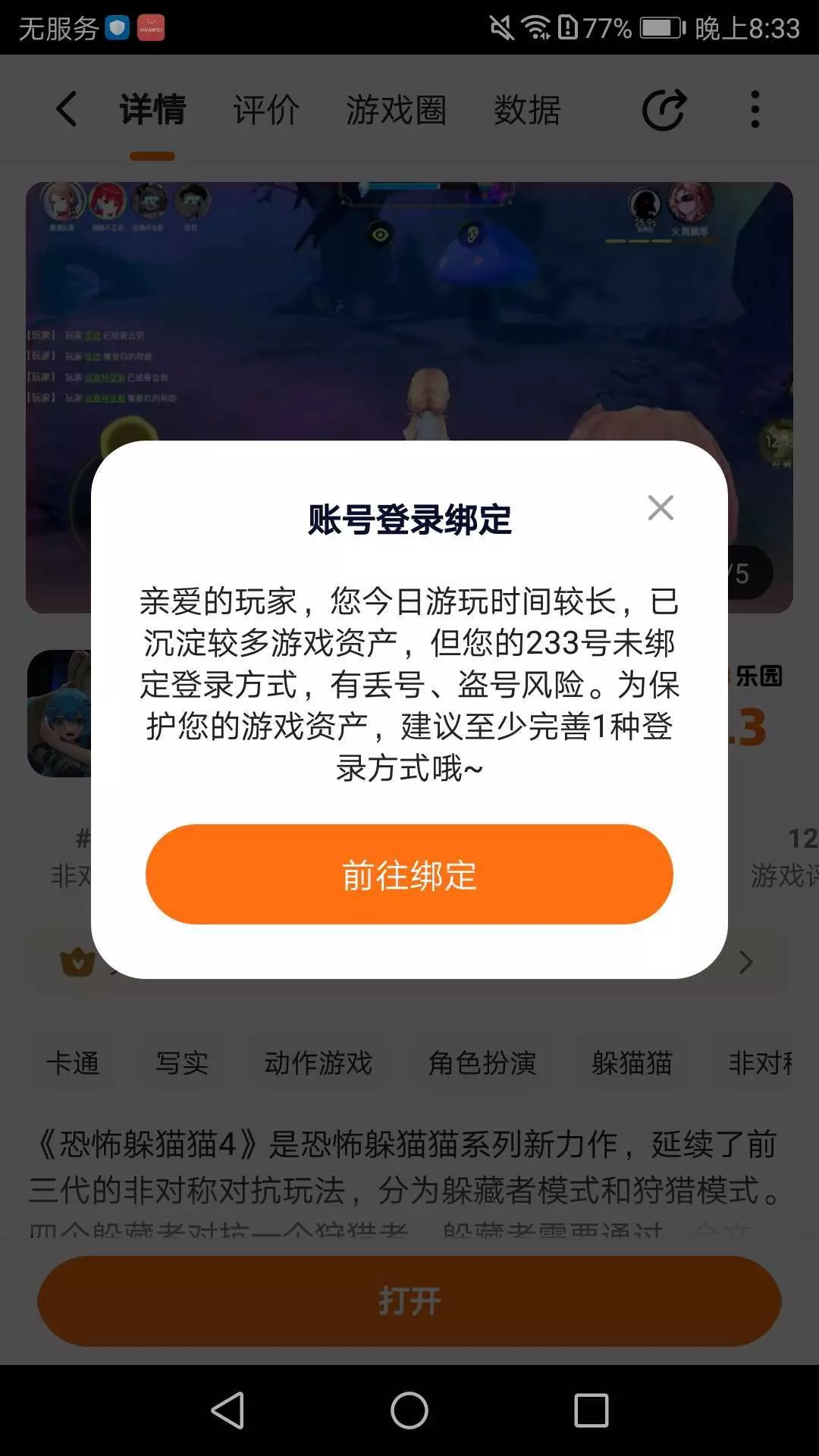Image resolution: width=819 pixels, height=1456 pixels.
Task: Open the 躲猫猫 tag
Action: [632, 1063]
